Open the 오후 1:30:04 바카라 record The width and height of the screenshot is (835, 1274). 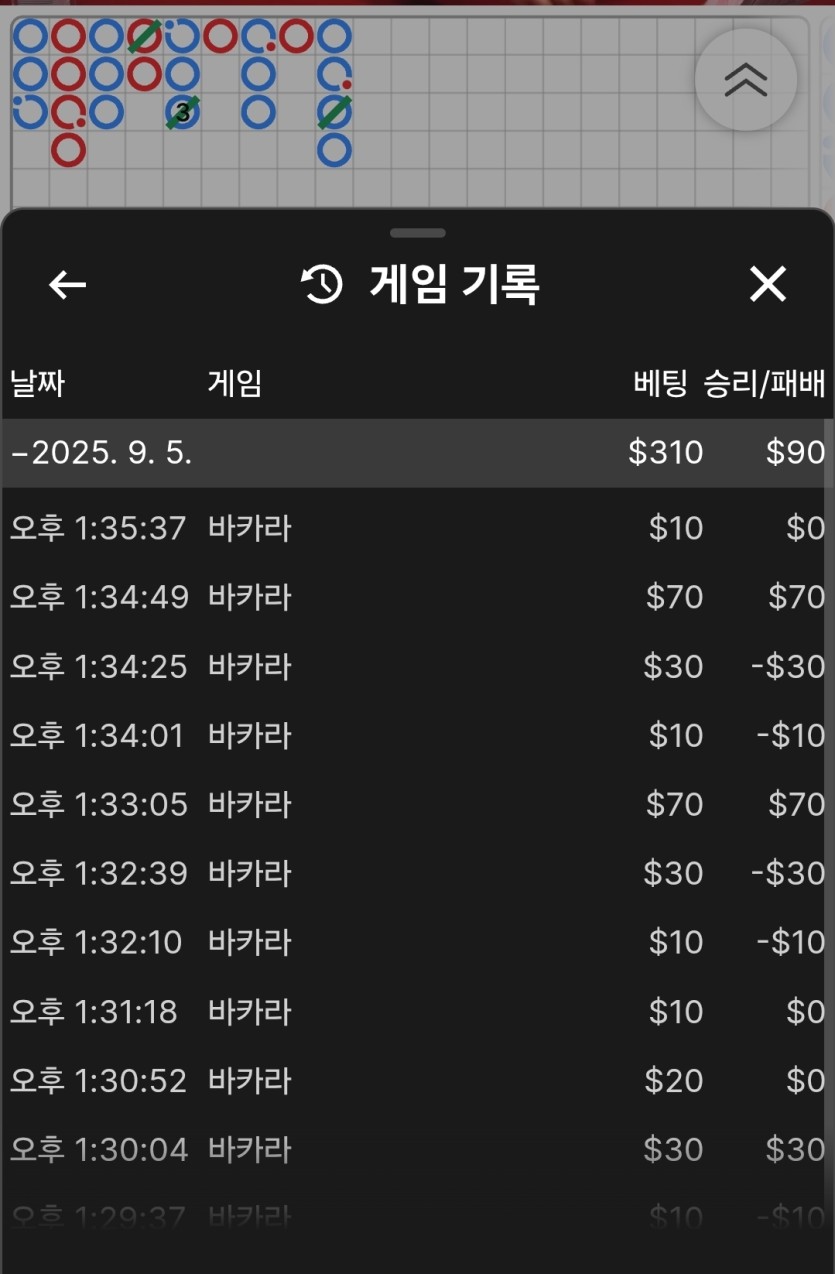[x=417, y=1150]
